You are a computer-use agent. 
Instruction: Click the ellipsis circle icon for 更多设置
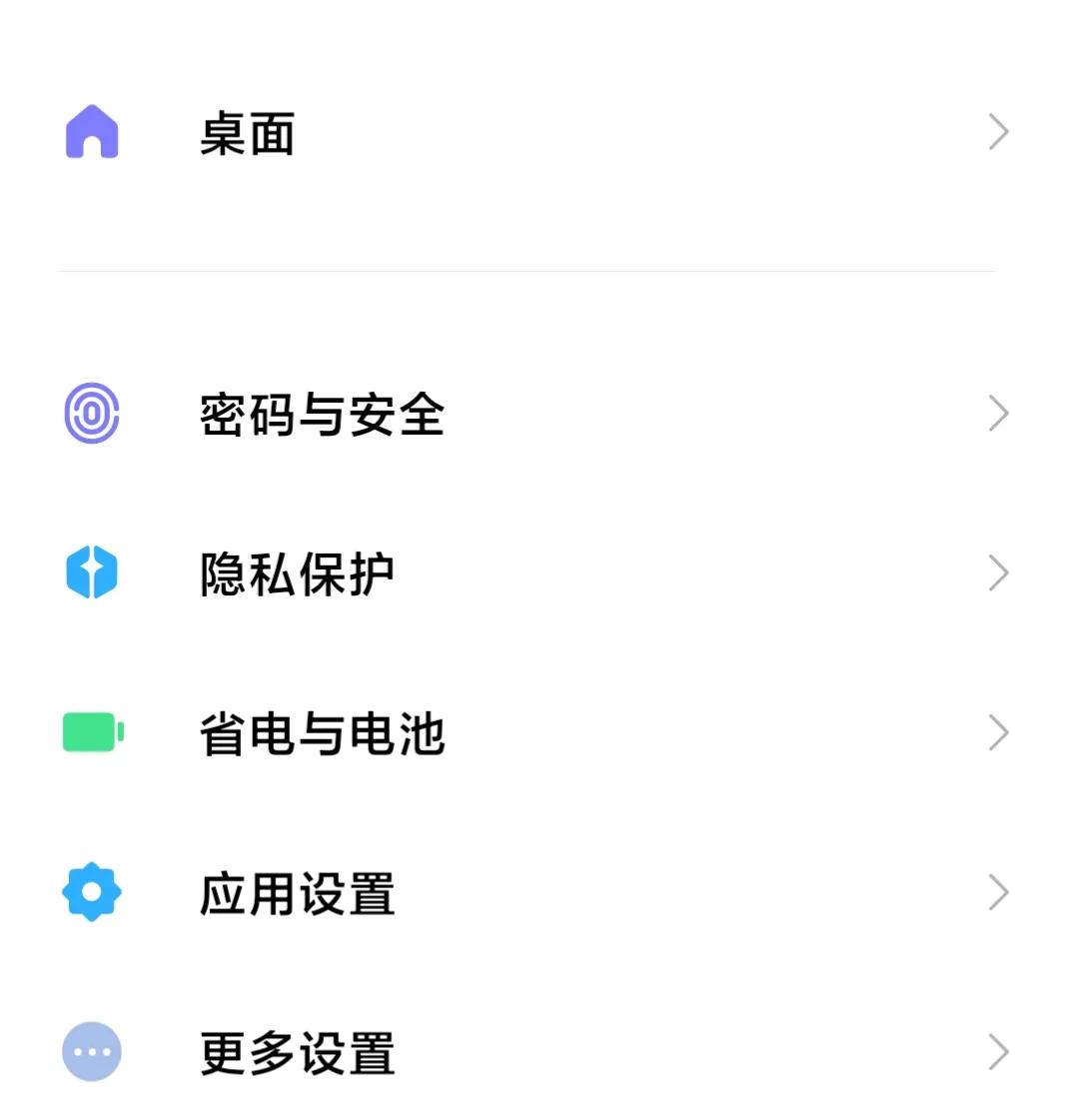pyautogui.click(x=92, y=1051)
